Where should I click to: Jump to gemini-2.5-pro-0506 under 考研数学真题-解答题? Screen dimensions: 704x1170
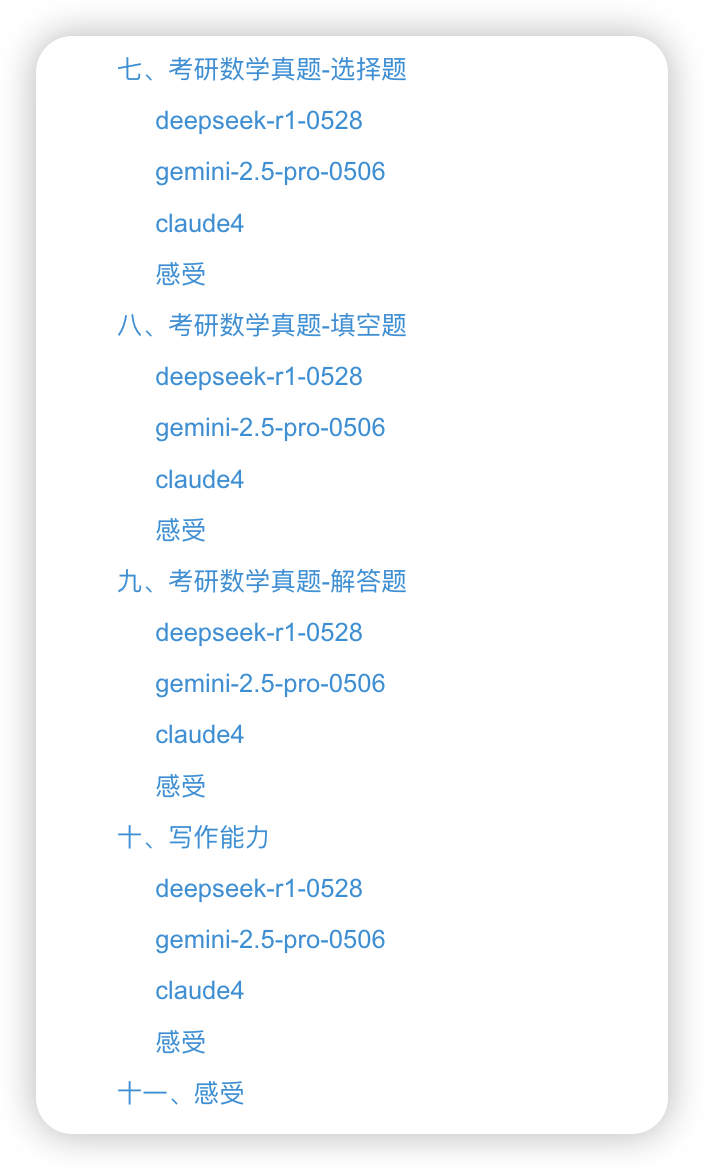pos(270,684)
